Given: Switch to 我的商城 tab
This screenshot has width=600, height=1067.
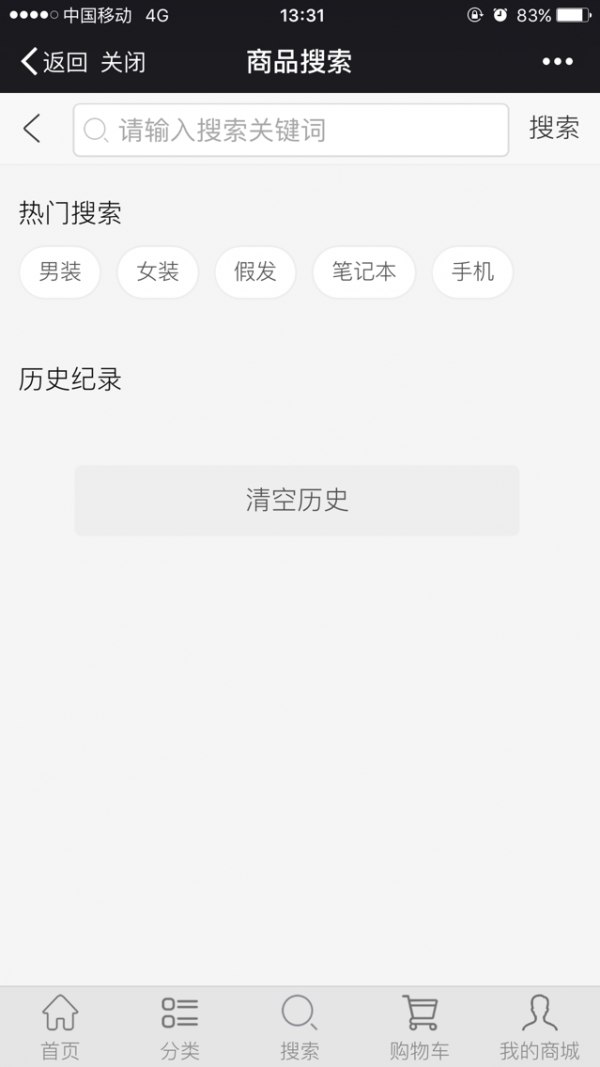Looking at the screenshot, I should coord(539,1027).
